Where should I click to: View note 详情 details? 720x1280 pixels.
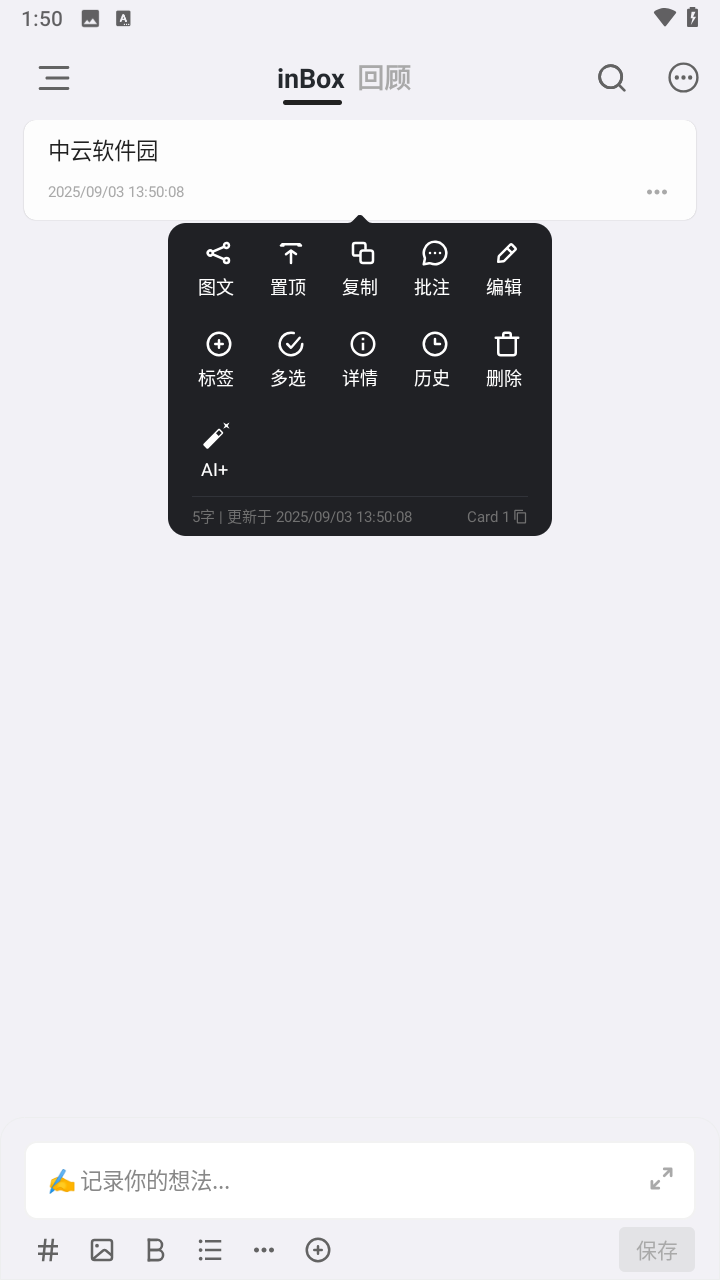pos(361,360)
